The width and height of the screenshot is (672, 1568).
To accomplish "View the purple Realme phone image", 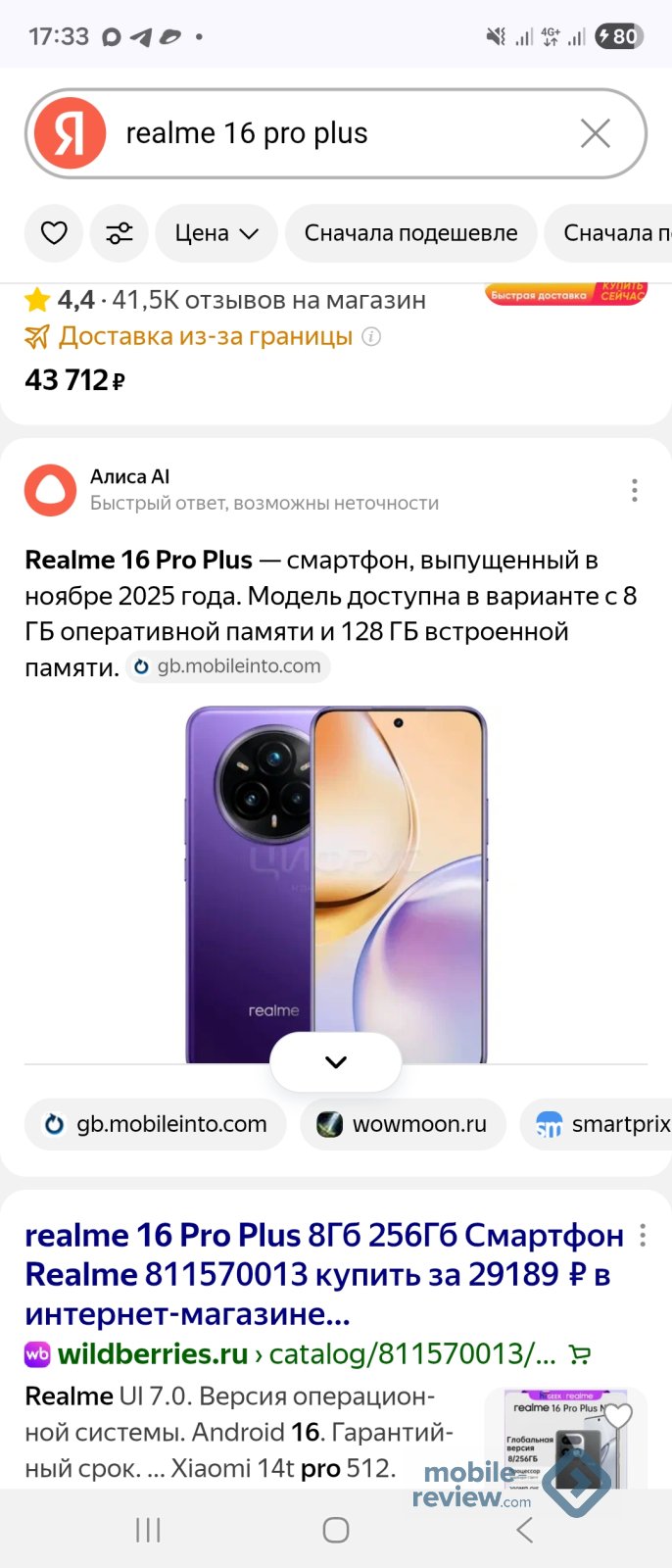I will 336,882.
